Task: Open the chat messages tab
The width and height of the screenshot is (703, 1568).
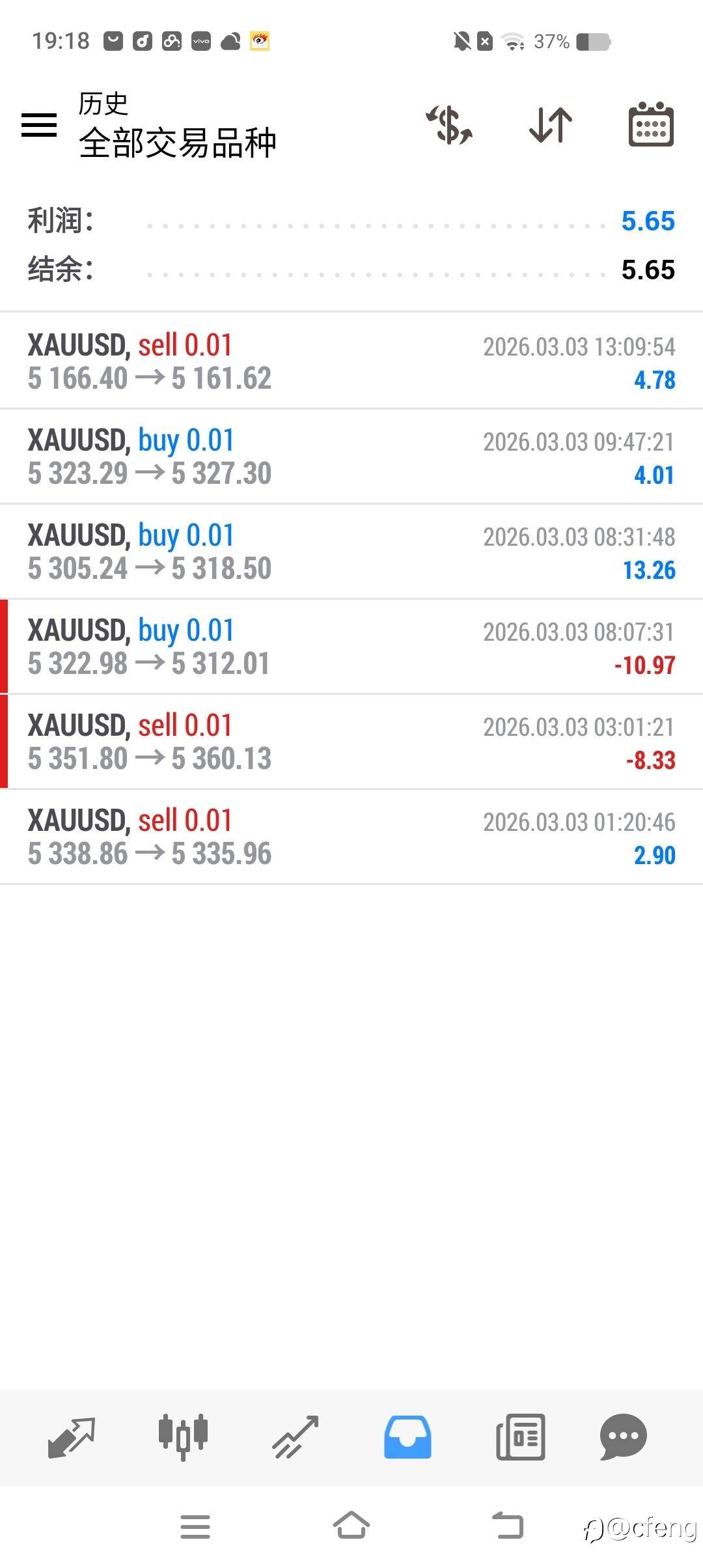Action: coord(623,1437)
